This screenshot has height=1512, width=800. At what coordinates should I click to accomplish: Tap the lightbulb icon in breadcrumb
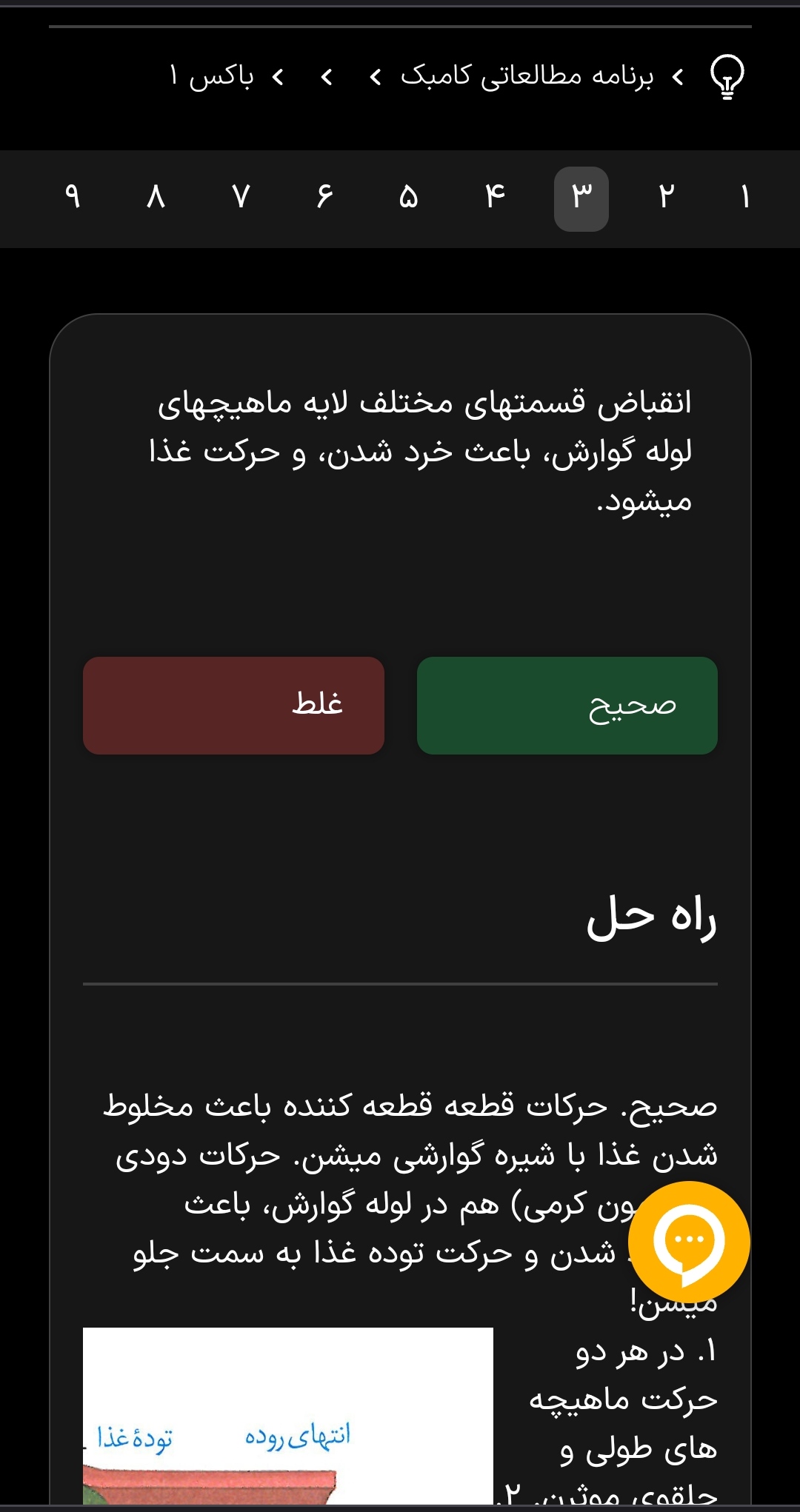click(727, 76)
